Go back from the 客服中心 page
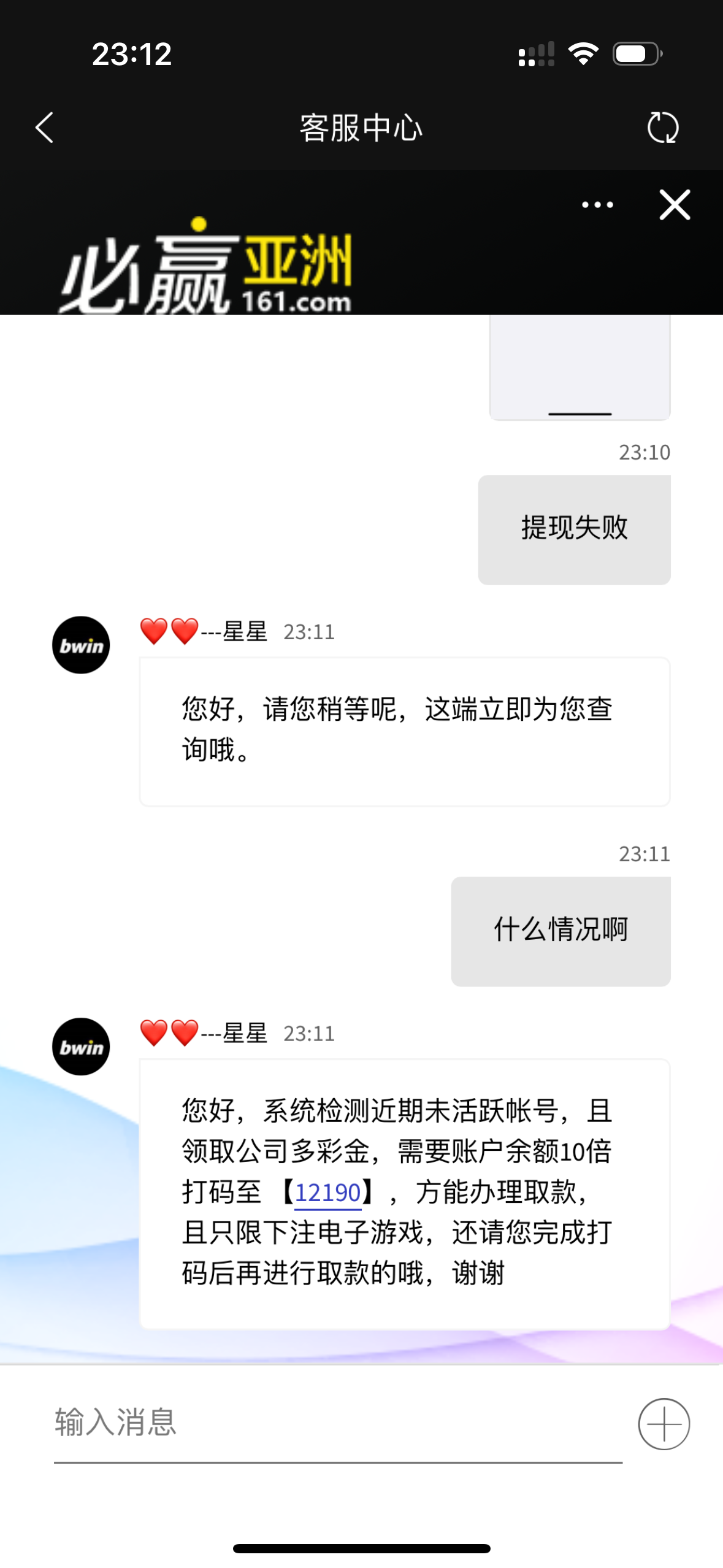Screen dimensions: 723x1568 point(45,128)
